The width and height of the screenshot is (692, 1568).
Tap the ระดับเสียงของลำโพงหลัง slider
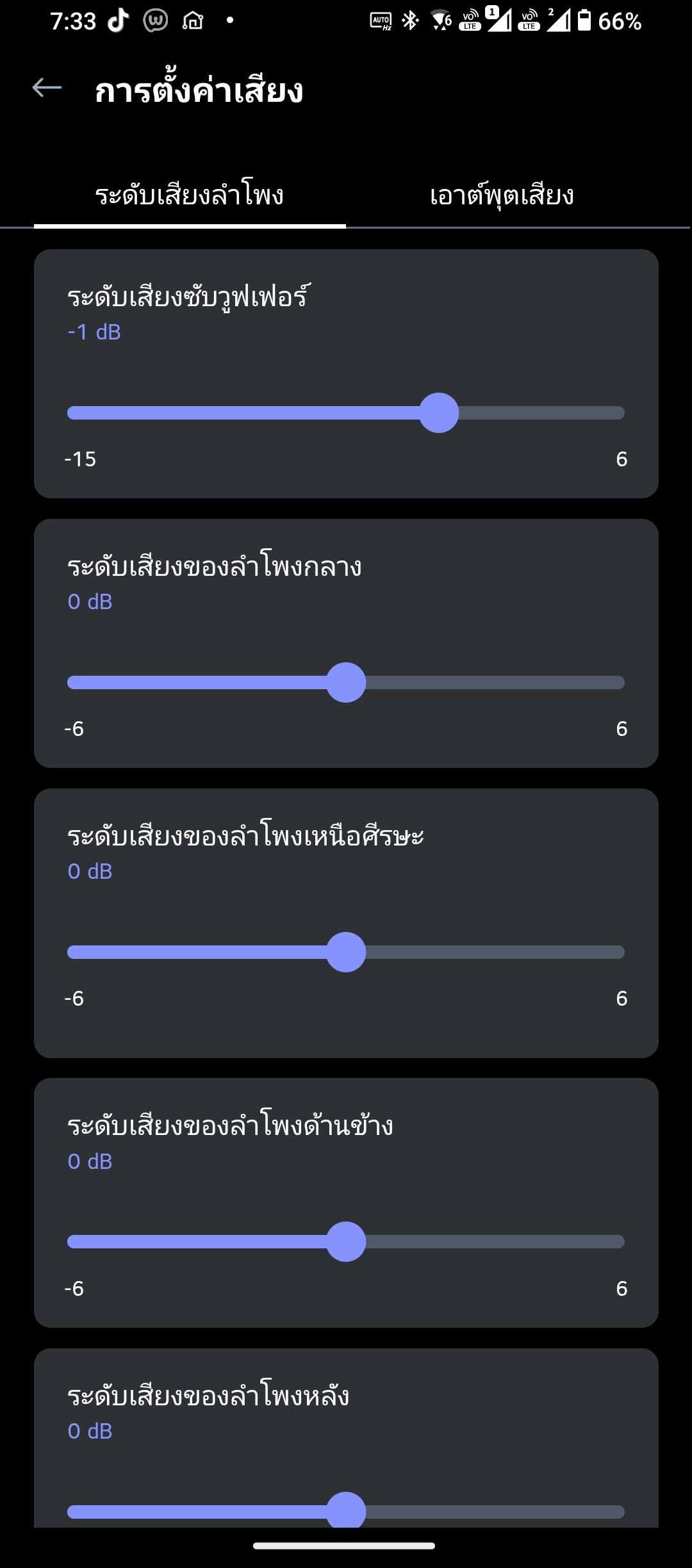[x=346, y=1512]
